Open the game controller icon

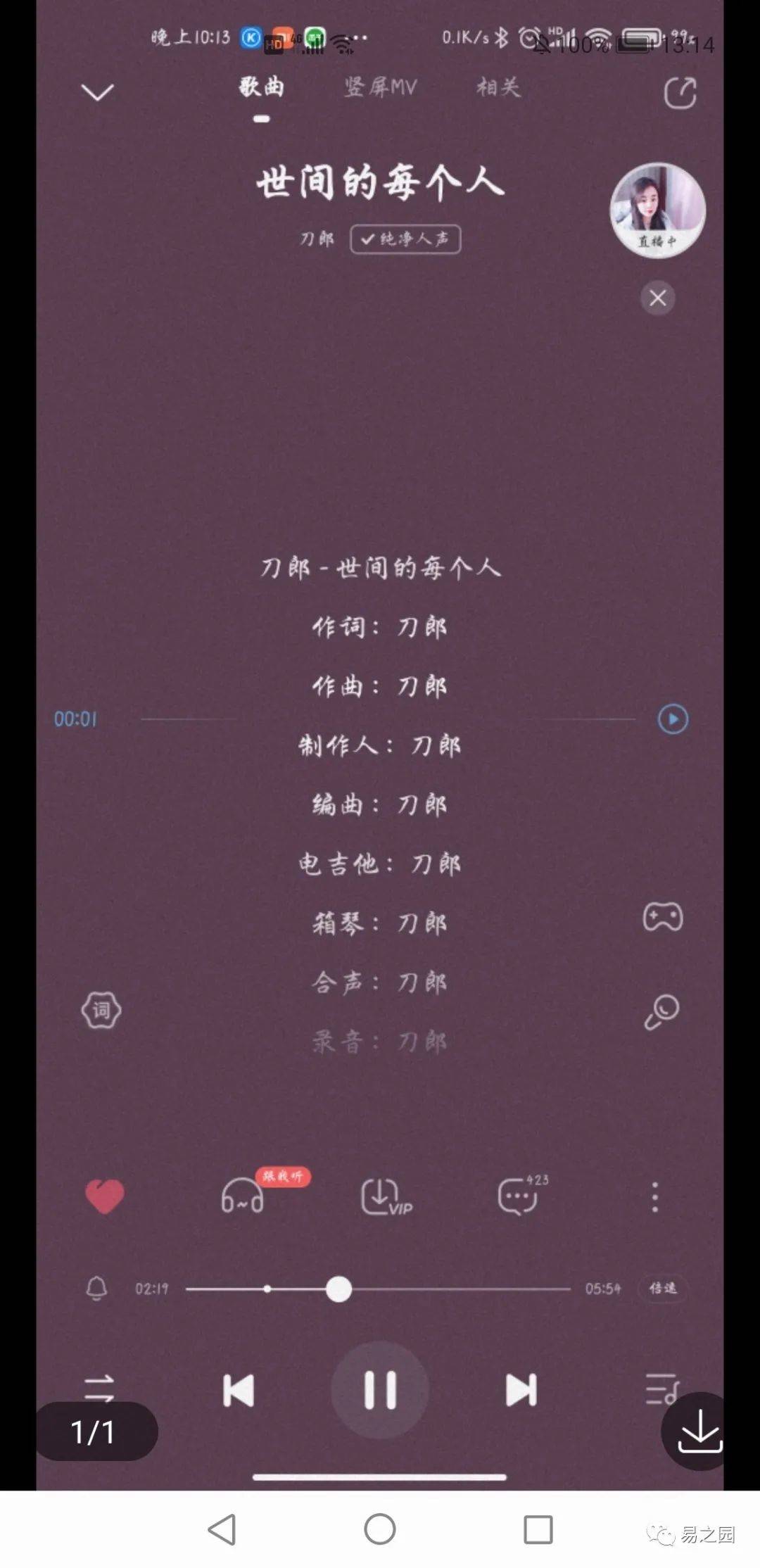(662, 917)
